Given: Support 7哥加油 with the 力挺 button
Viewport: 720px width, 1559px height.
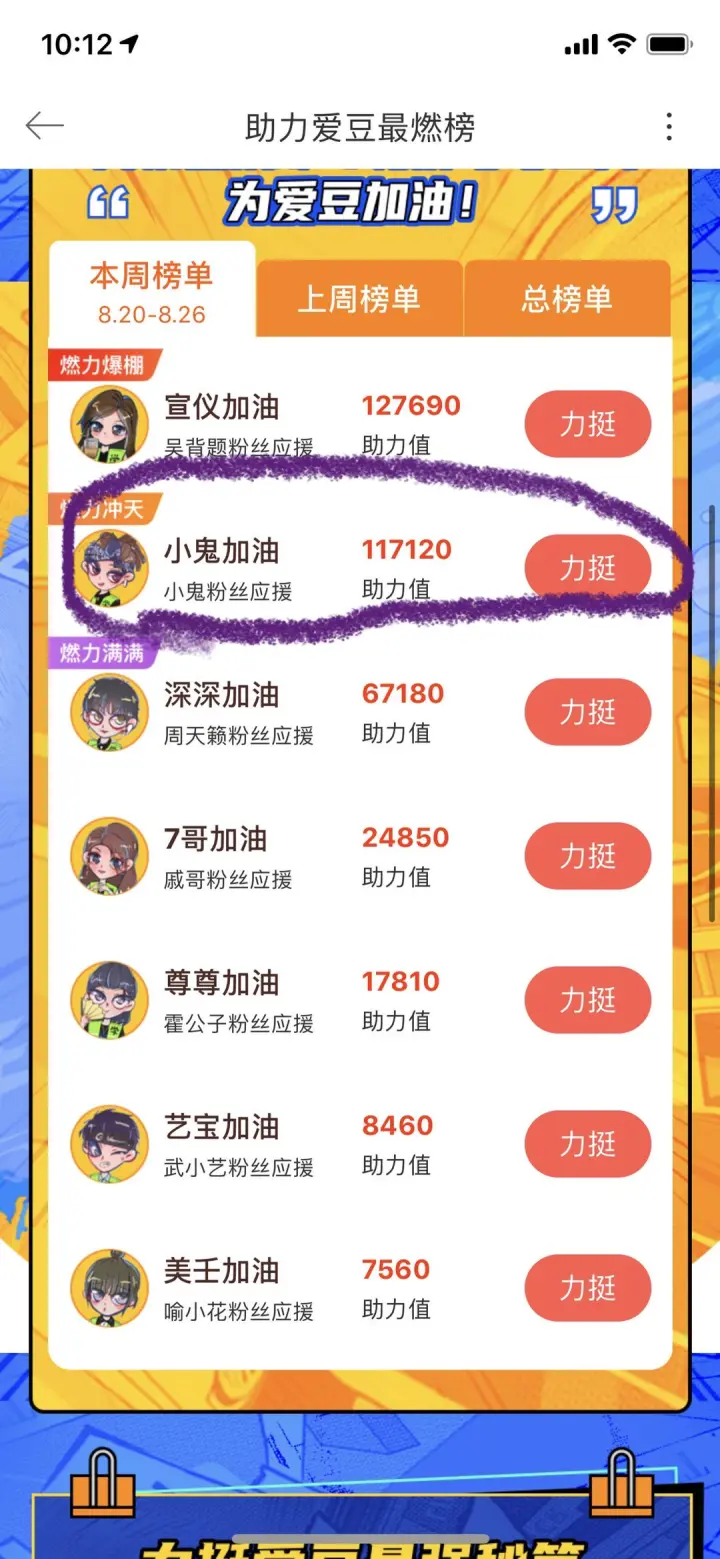Looking at the screenshot, I should click(588, 856).
